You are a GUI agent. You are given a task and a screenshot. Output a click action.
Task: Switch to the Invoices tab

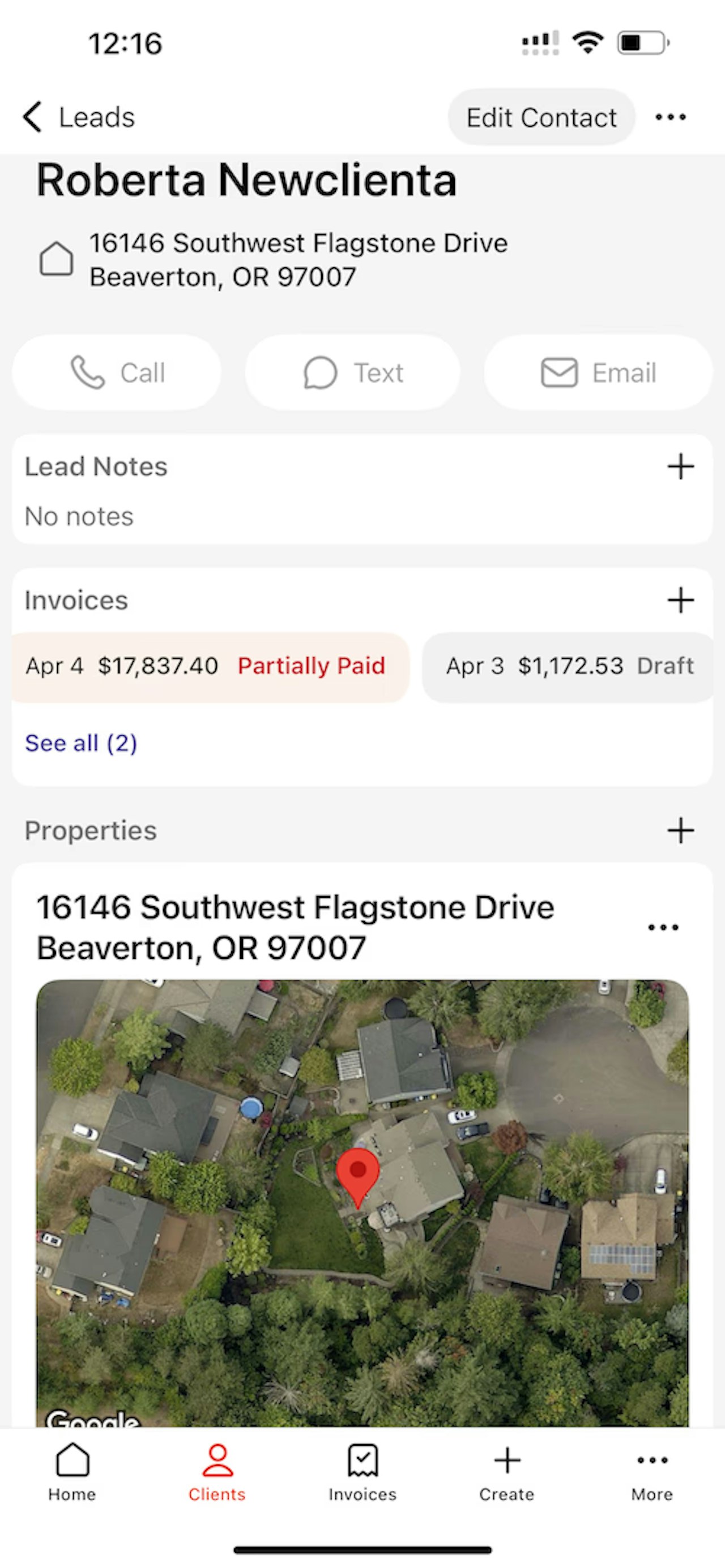click(362, 1472)
